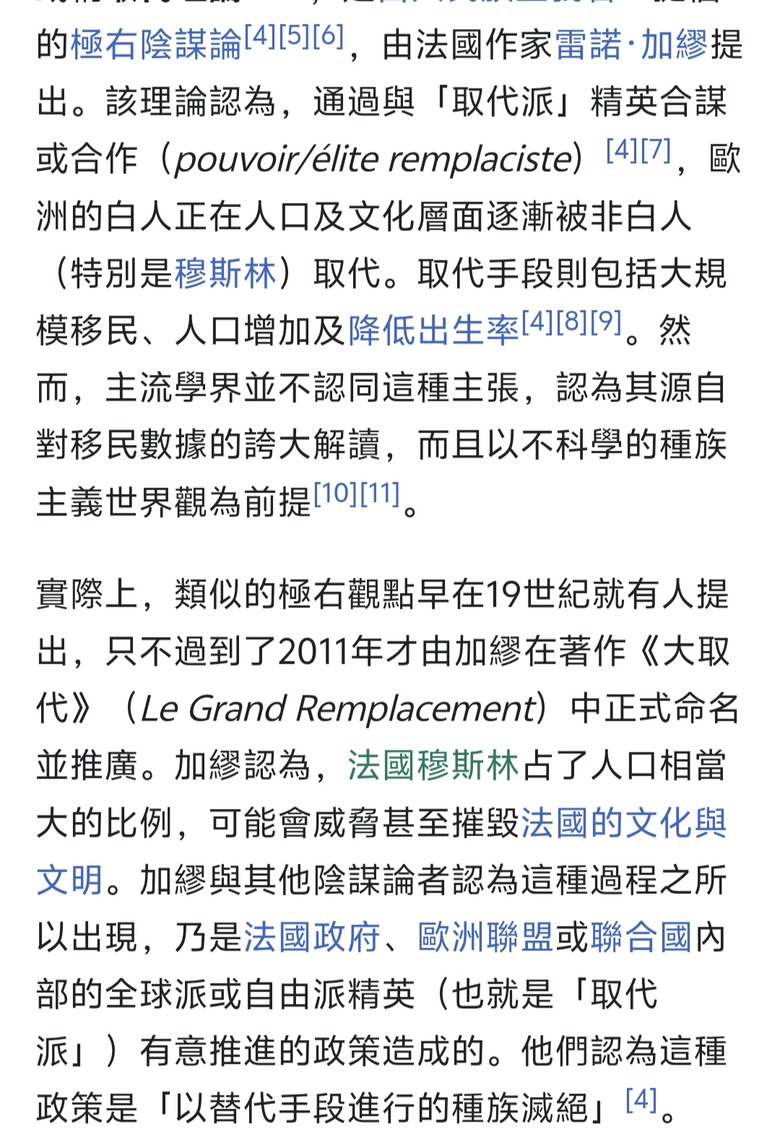Open the 法國的文化與文明 link
Screen dimensions: 780x1144
[382, 852]
